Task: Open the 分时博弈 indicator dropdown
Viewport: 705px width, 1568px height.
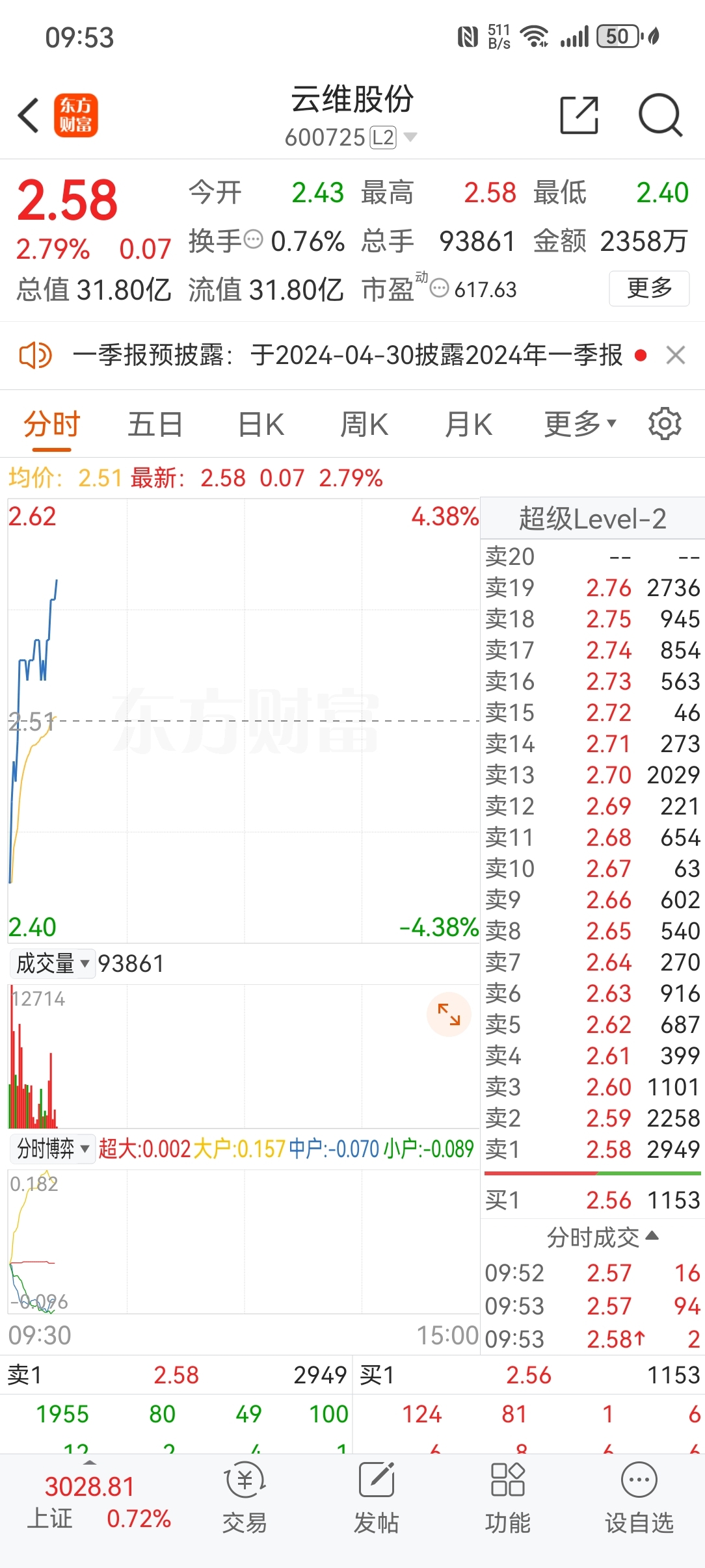Action: pyautogui.click(x=52, y=1149)
